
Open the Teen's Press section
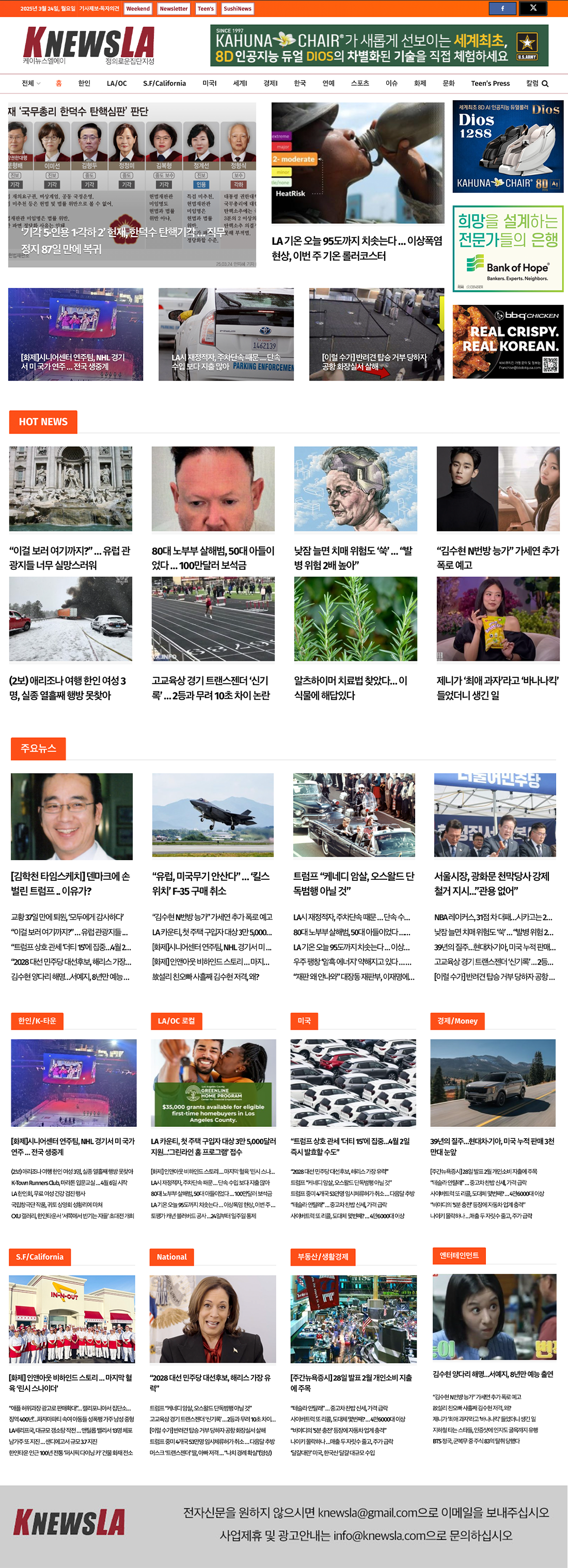coord(490,83)
